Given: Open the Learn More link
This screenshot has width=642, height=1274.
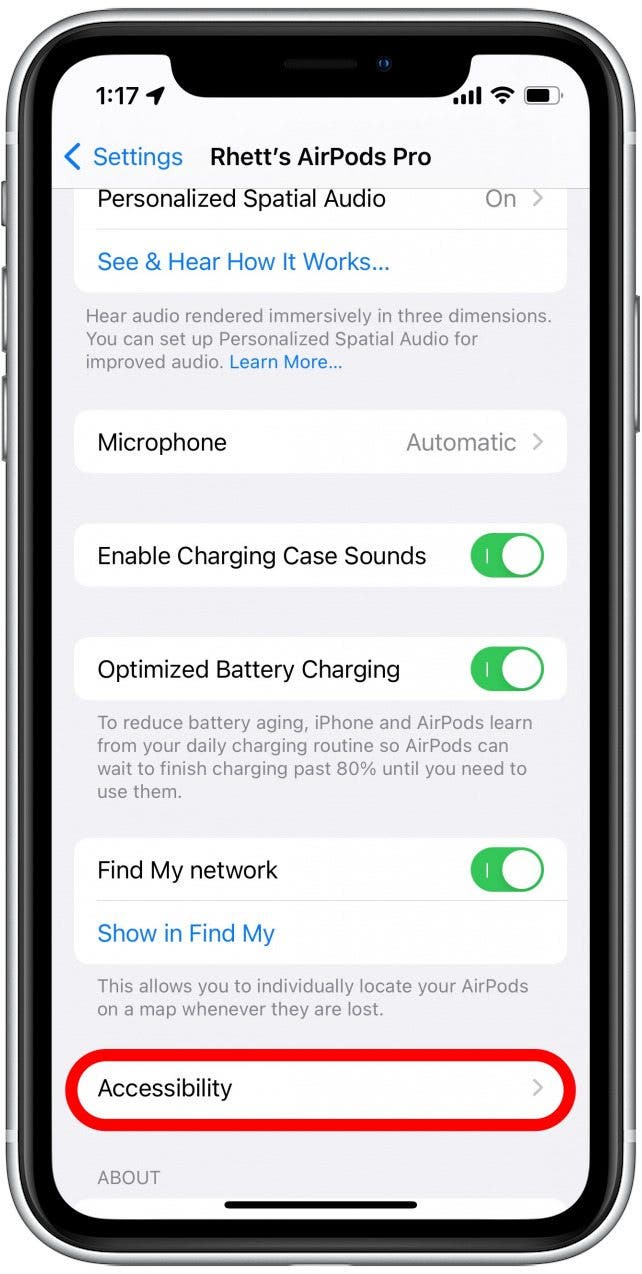Looking at the screenshot, I should pyautogui.click(x=285, y=362).
